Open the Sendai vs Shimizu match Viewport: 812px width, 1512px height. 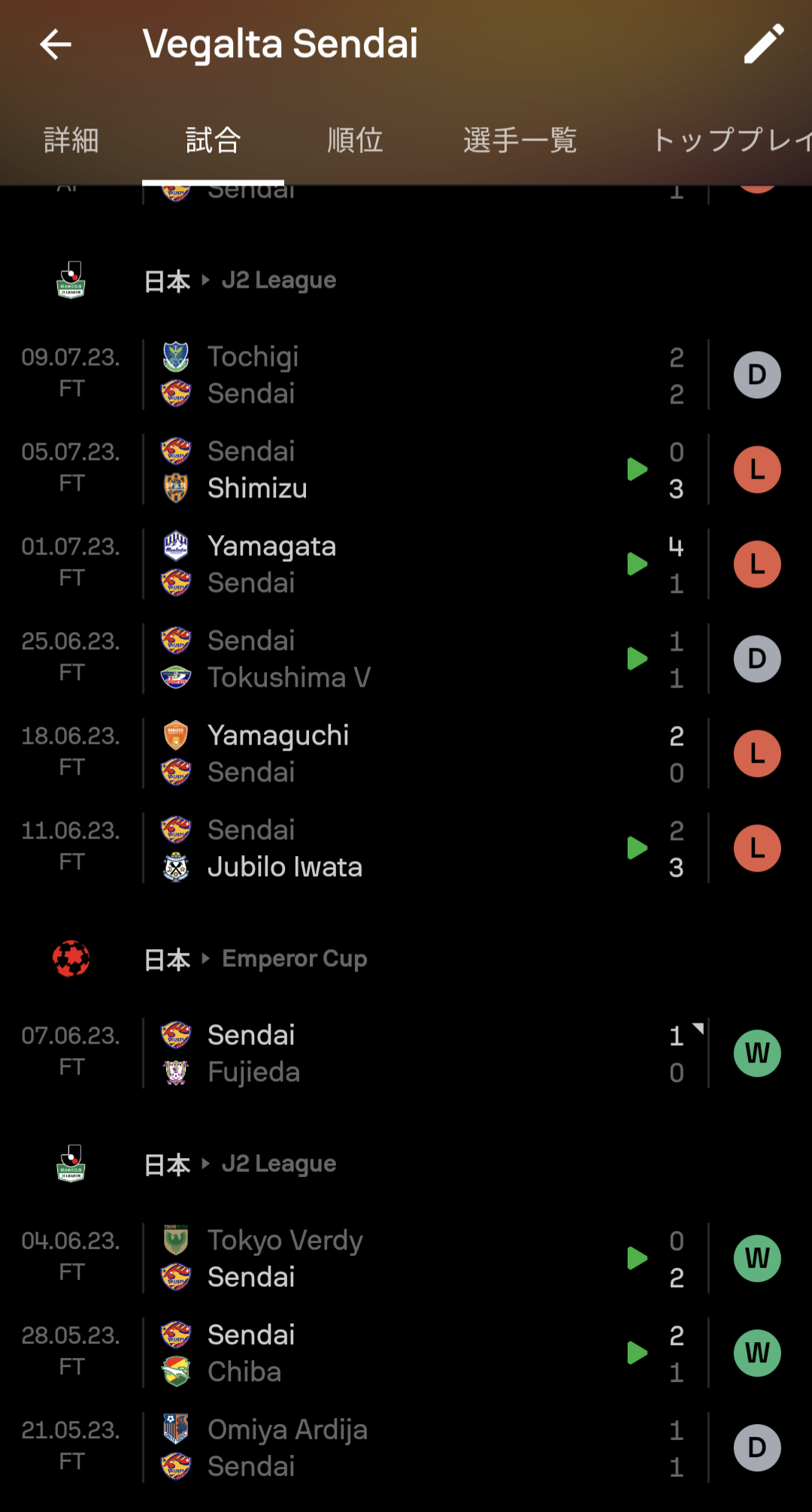(406, 470)
